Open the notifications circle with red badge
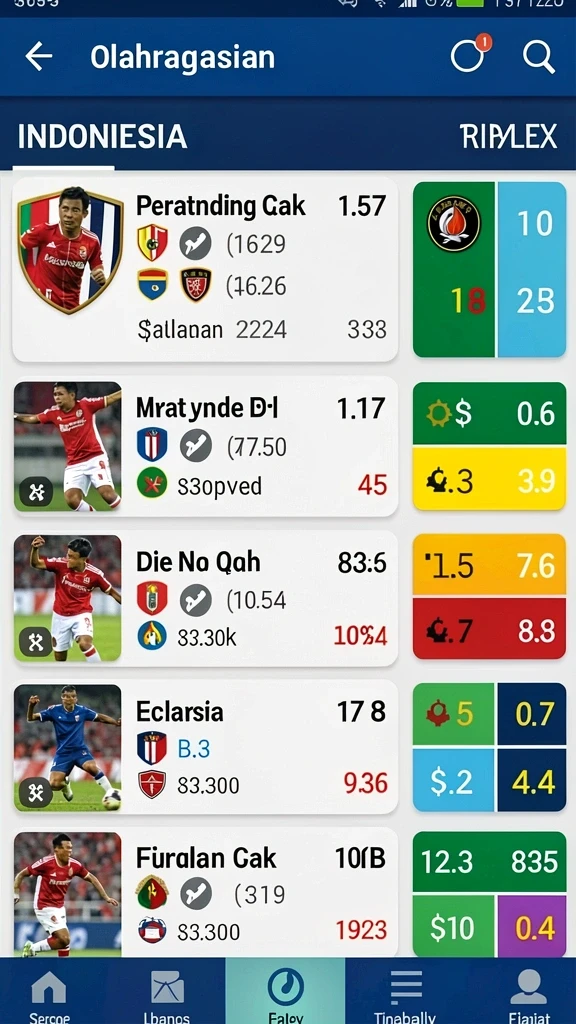576x1024 pixels. tap(470, 55)
